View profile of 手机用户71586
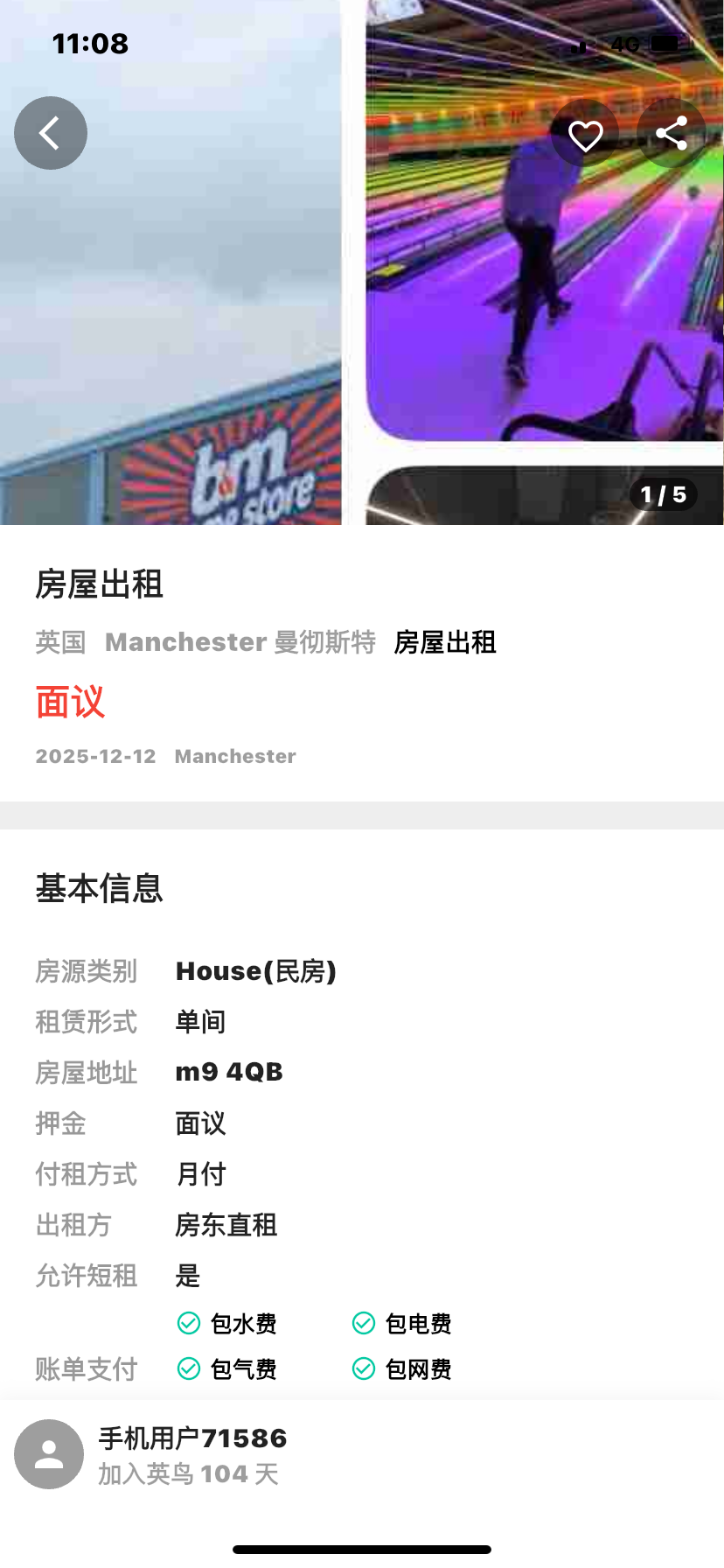Image resolution: width=724 pixels, height=1568 pixels. point(192,1454)
